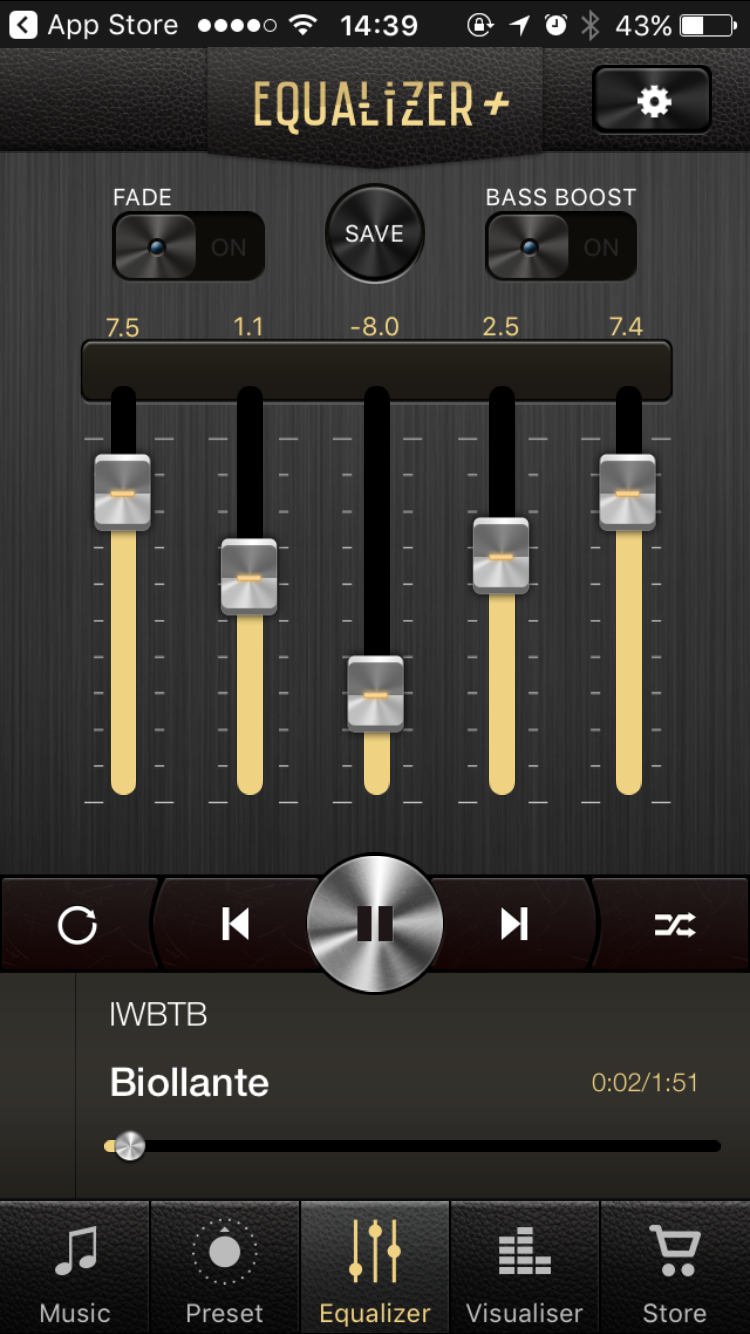Pause the playing song

tap(375, 924)
